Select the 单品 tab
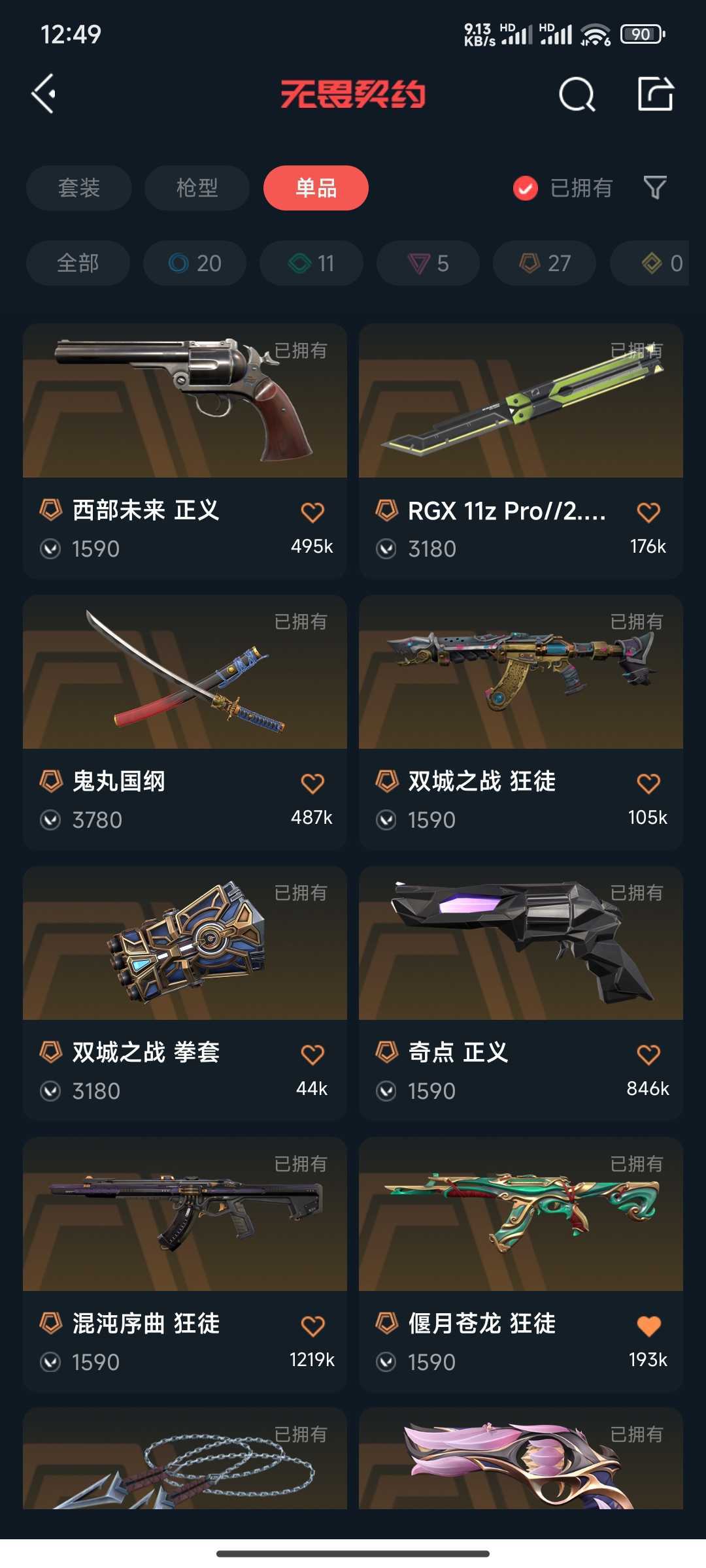The height and width of the screenshot is (1568, 706). (x=316, y=188)
